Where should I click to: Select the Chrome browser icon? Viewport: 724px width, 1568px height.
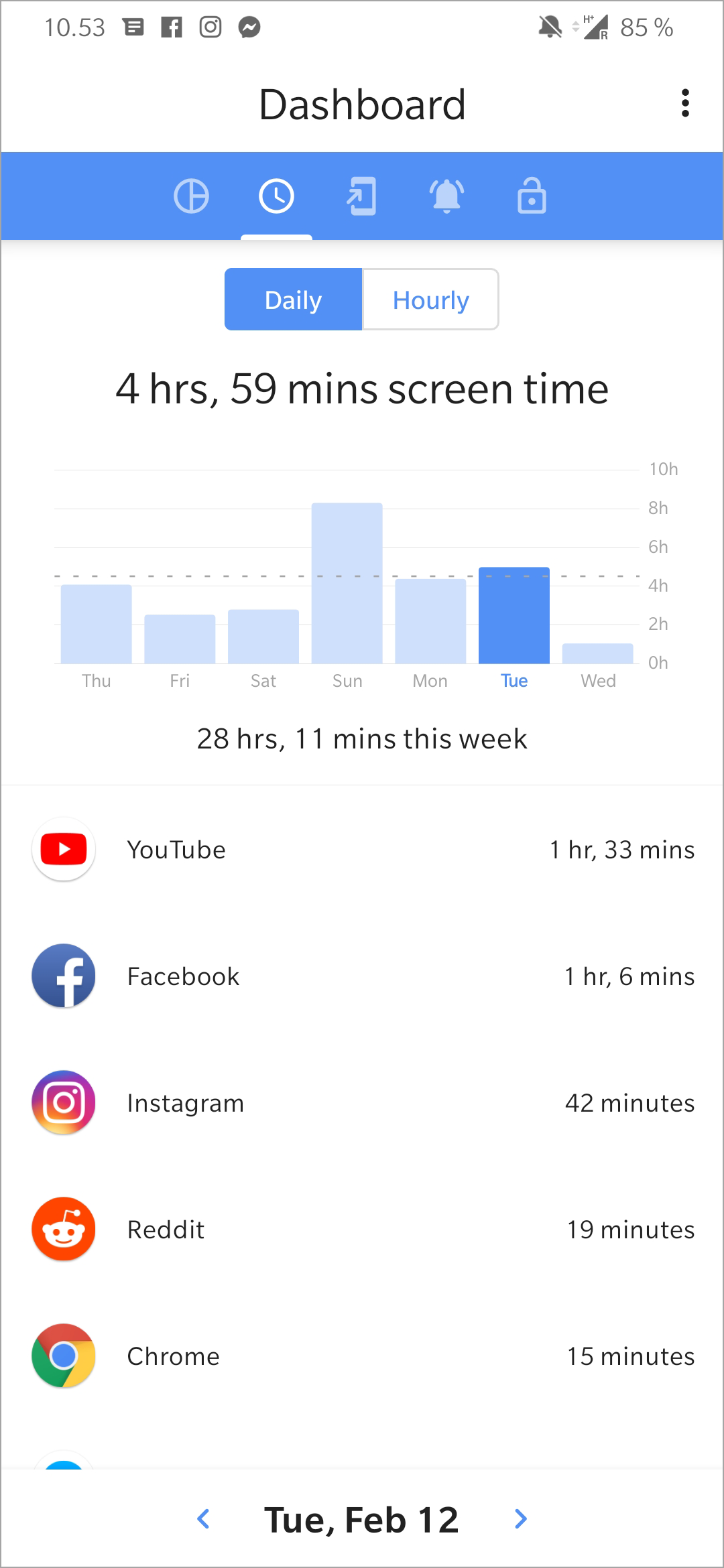point(63,1356)
